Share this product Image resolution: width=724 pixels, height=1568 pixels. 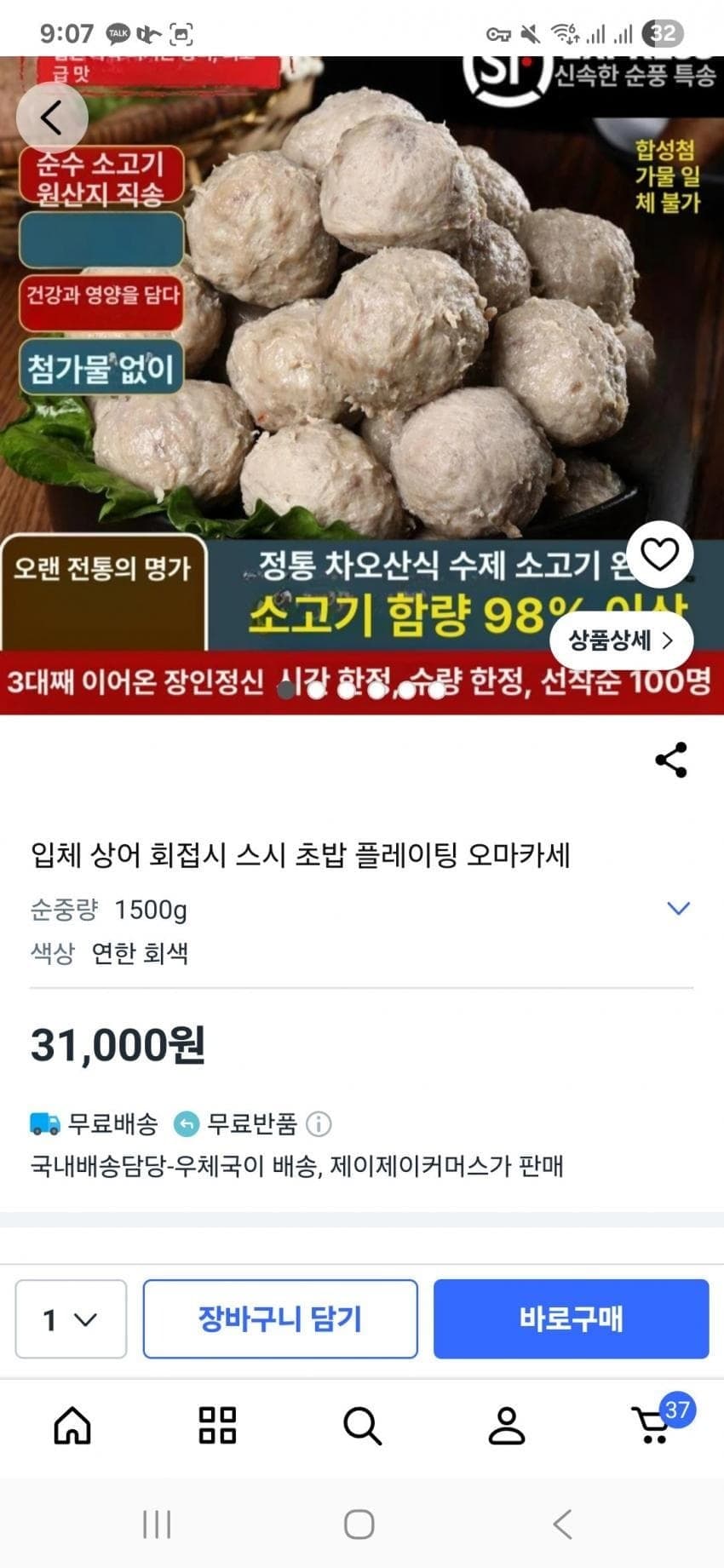[671, 760]
